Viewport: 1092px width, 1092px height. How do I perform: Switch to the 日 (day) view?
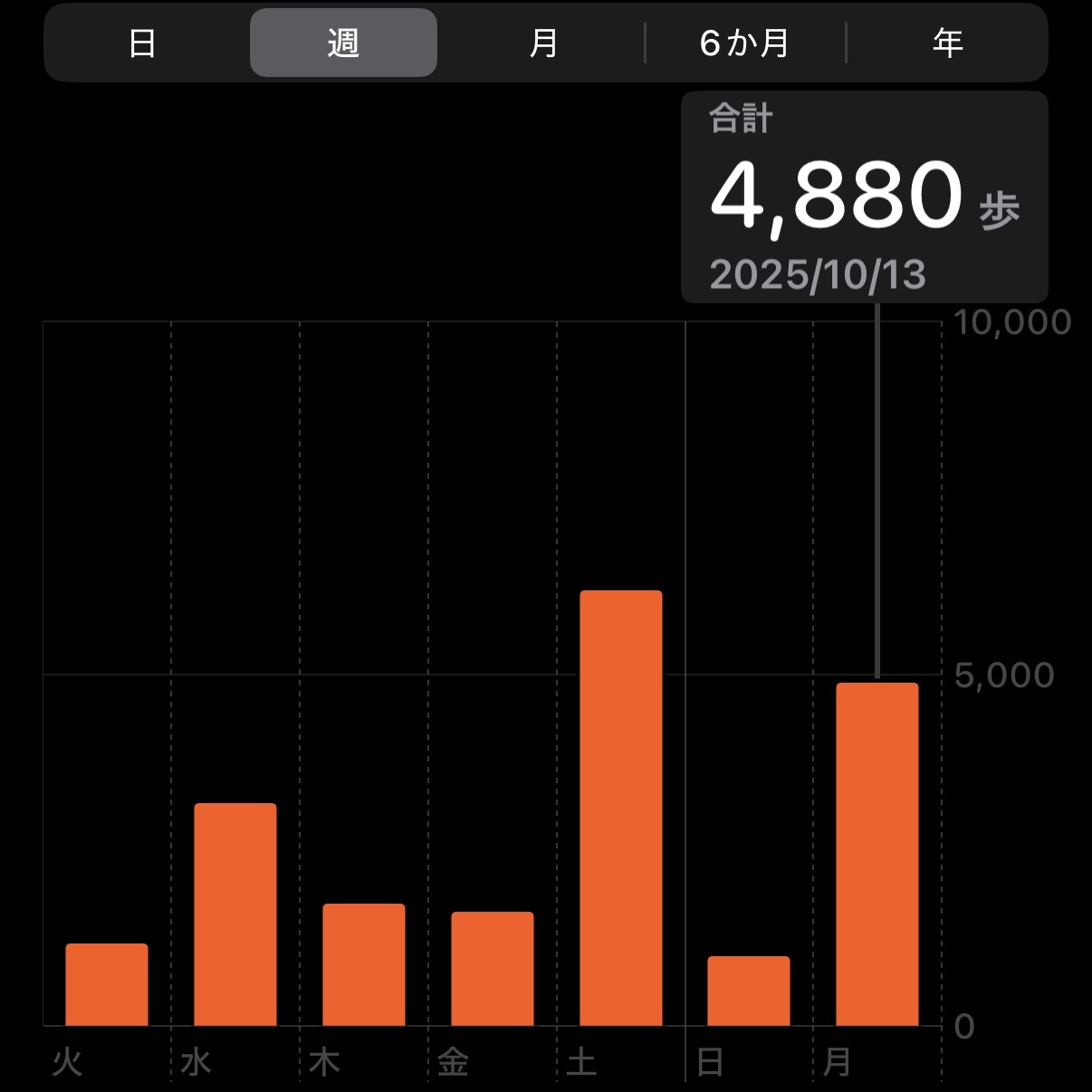coord(142,43)
